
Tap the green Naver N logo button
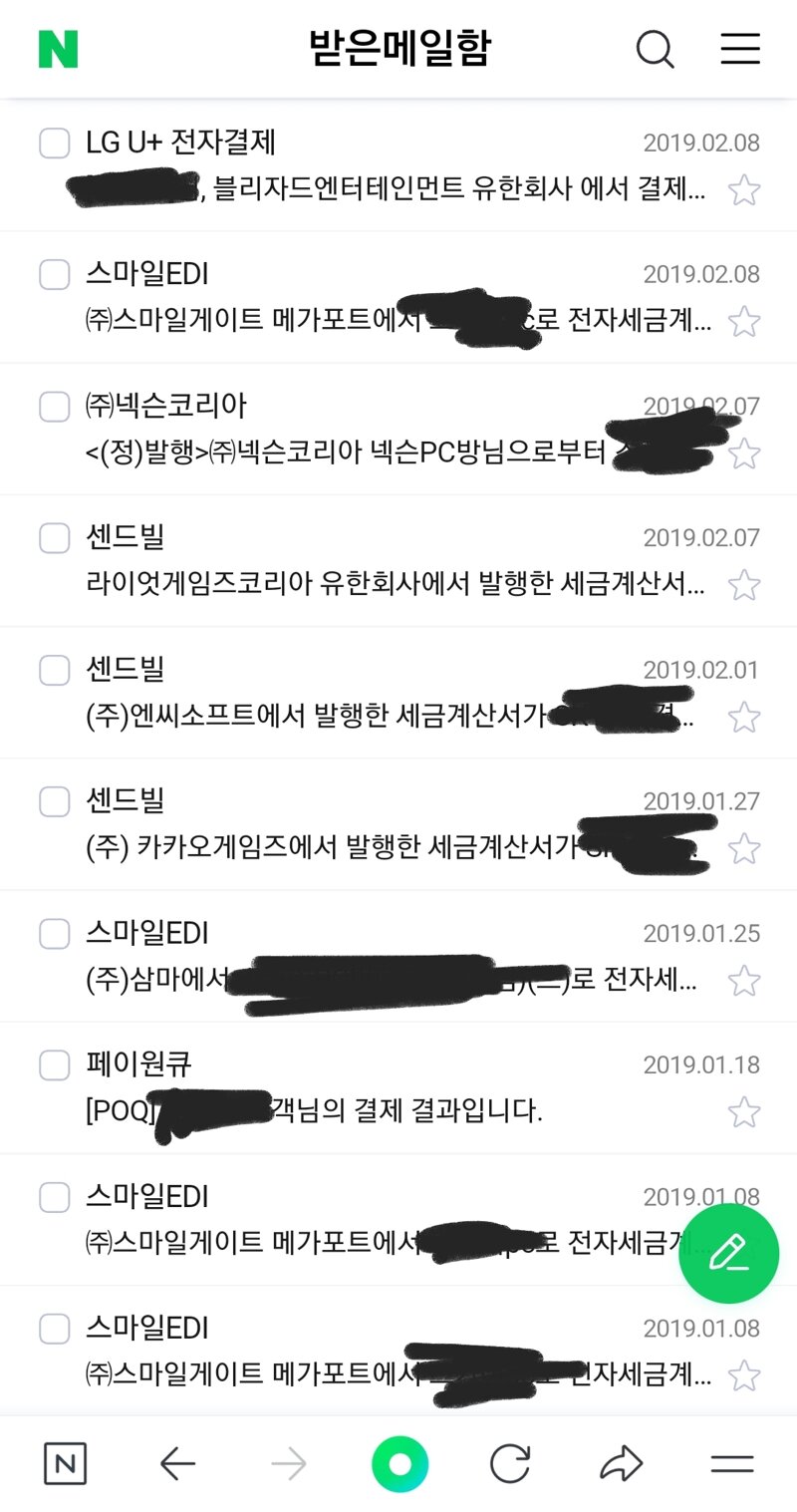(x=58, y=49)
